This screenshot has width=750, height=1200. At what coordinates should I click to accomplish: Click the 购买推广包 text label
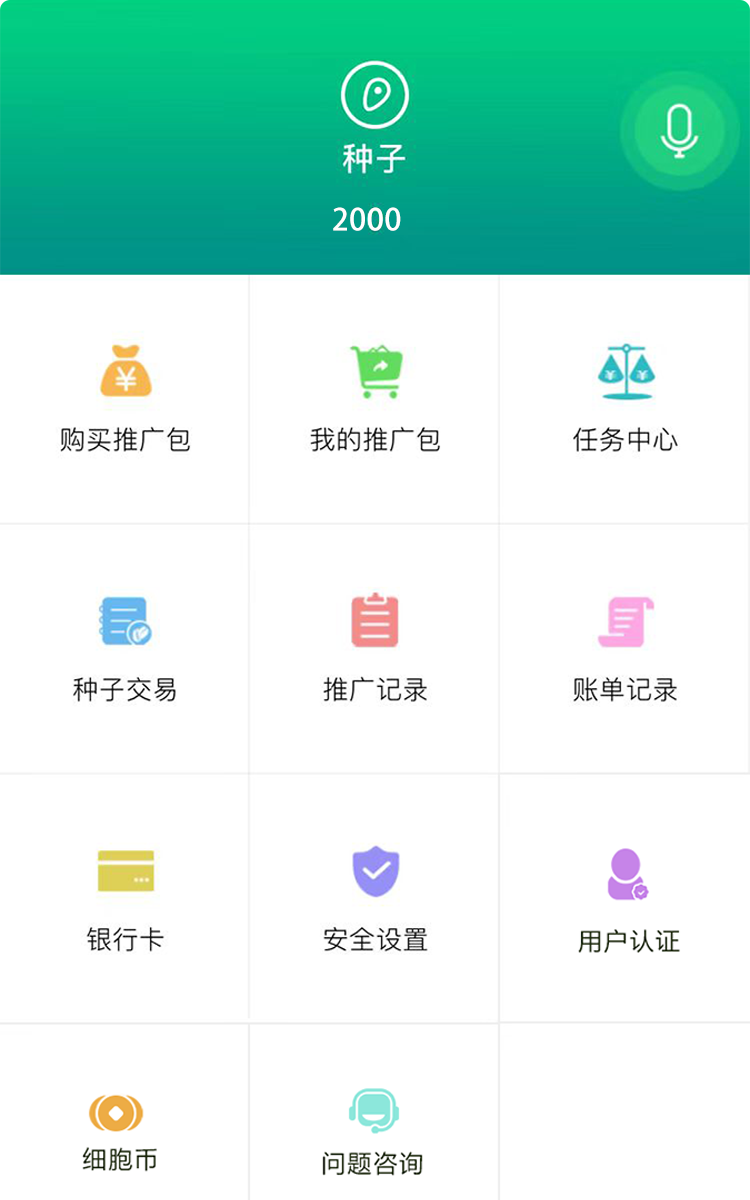pyautogui.click(x=124, y=440)
